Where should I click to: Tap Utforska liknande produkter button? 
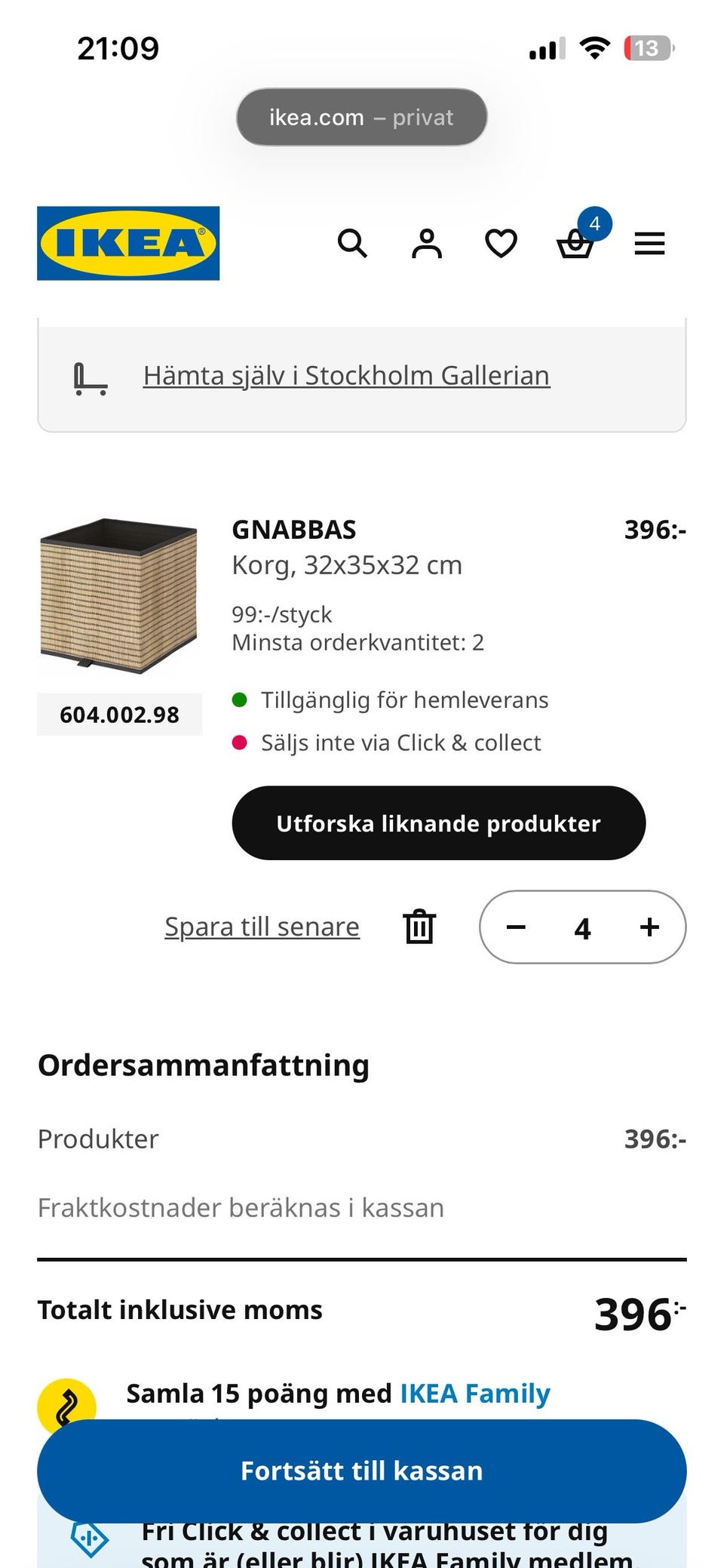pos(438,823)
